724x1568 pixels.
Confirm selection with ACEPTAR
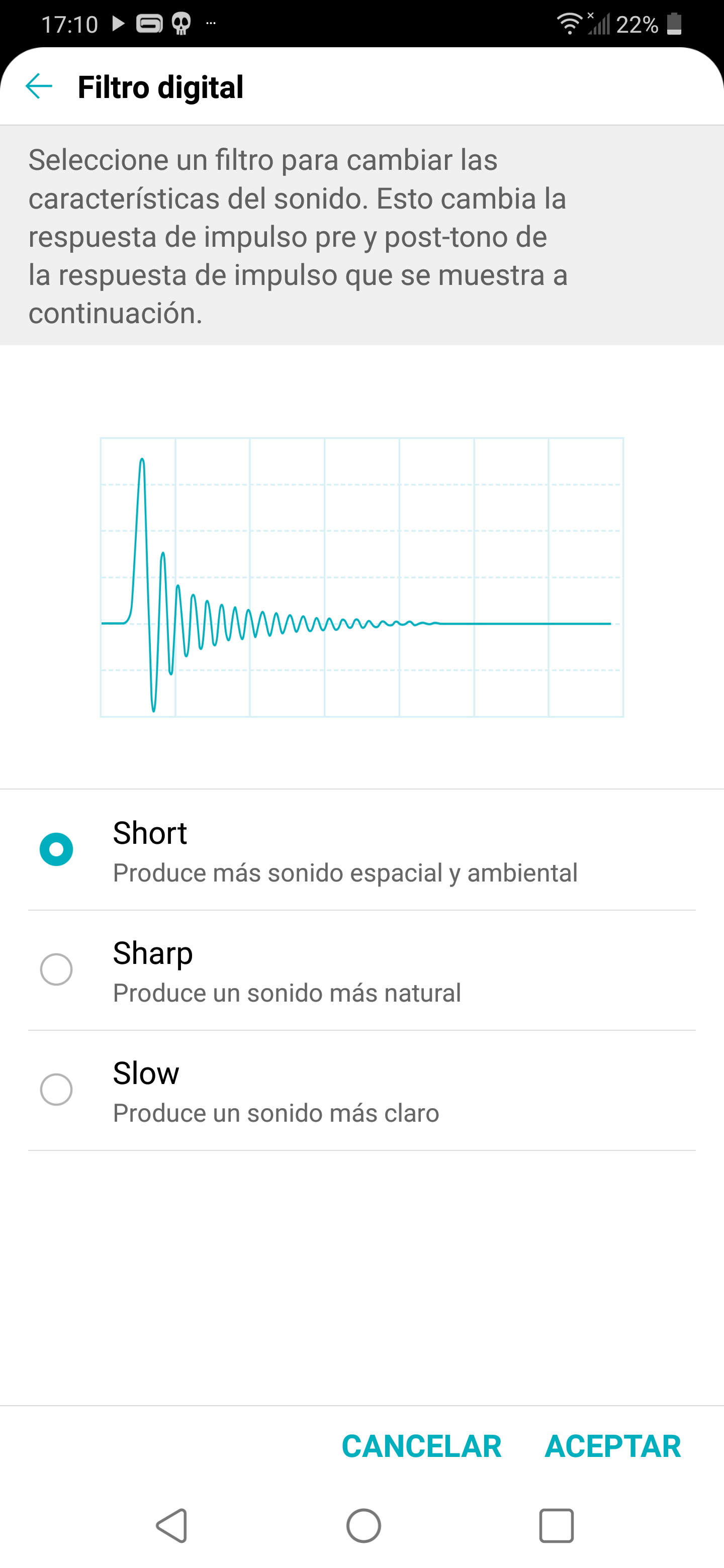(612, 1446)
